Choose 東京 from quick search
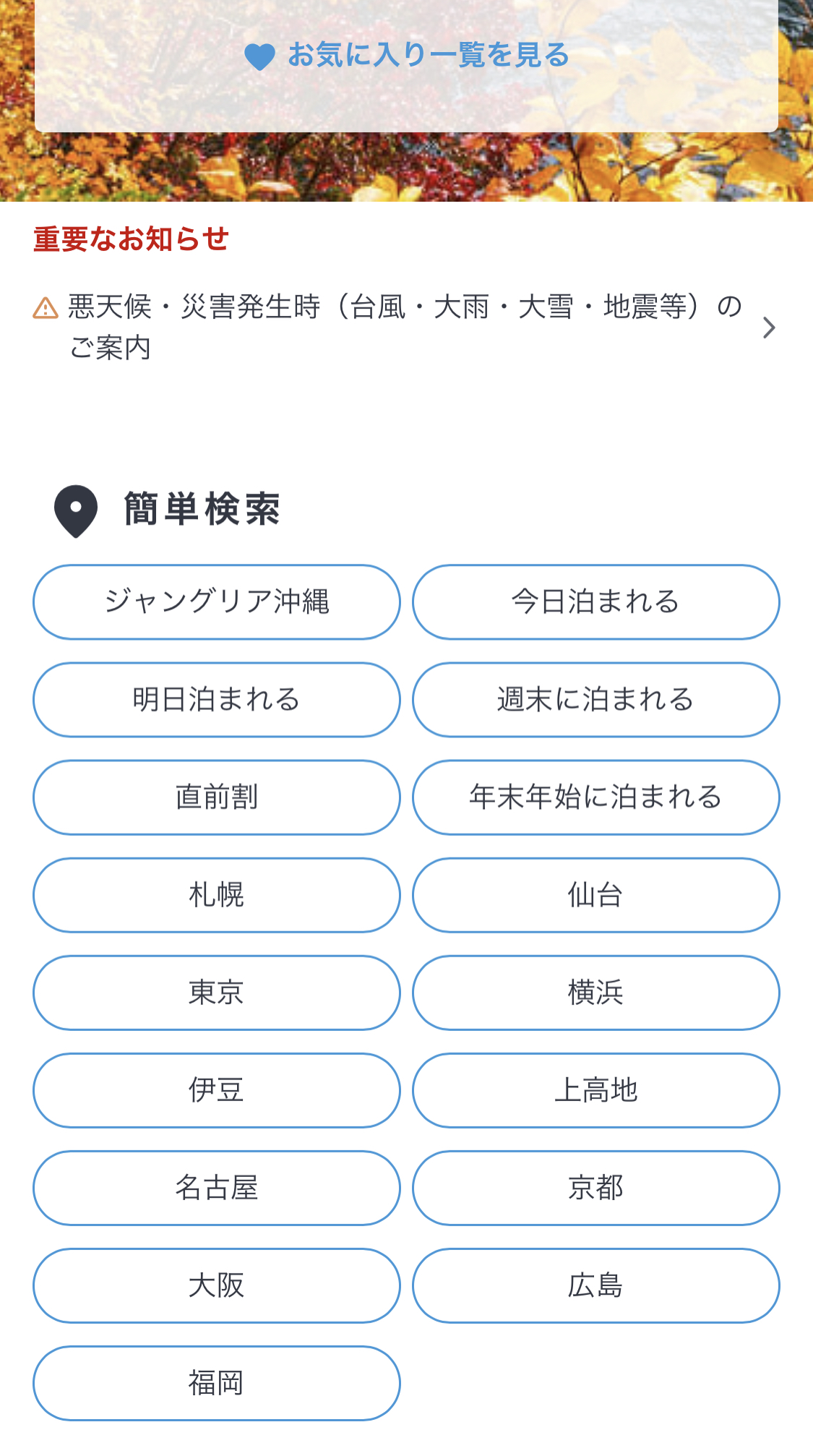The width and height of the screenshot is (813, 1456). 217,993
